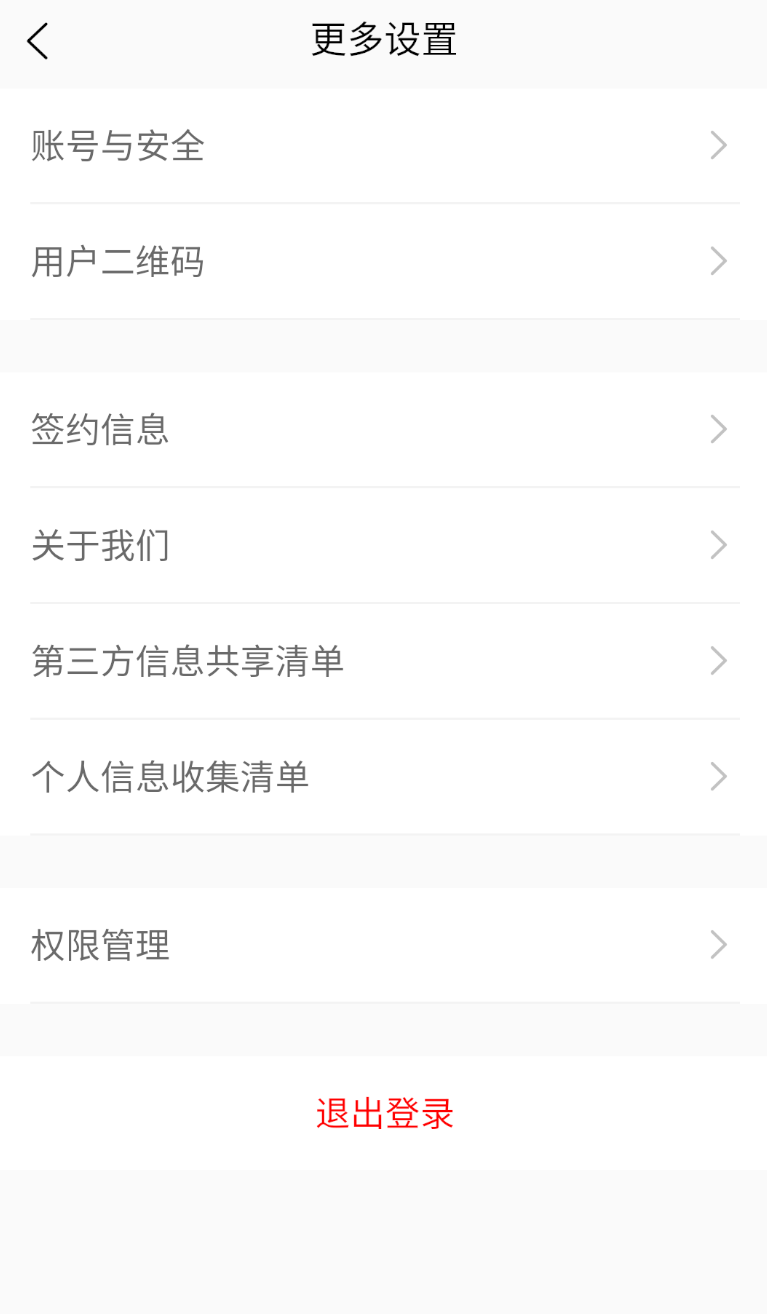767x1314 pixels.
Task: Click the 更多设置 page title
Action: (x=383, y=40)
